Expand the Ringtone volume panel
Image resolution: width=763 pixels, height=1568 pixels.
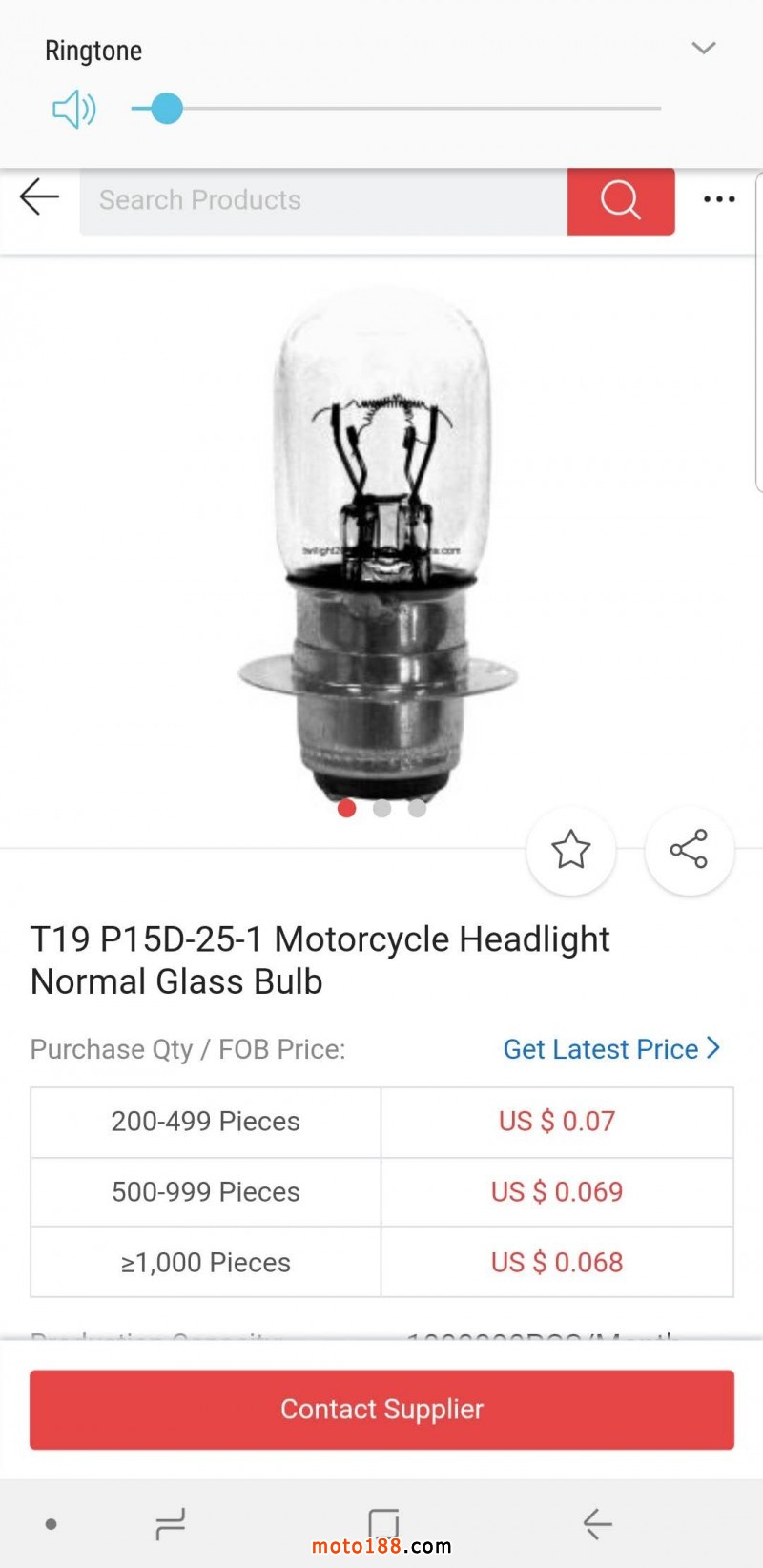coord(704,49)
